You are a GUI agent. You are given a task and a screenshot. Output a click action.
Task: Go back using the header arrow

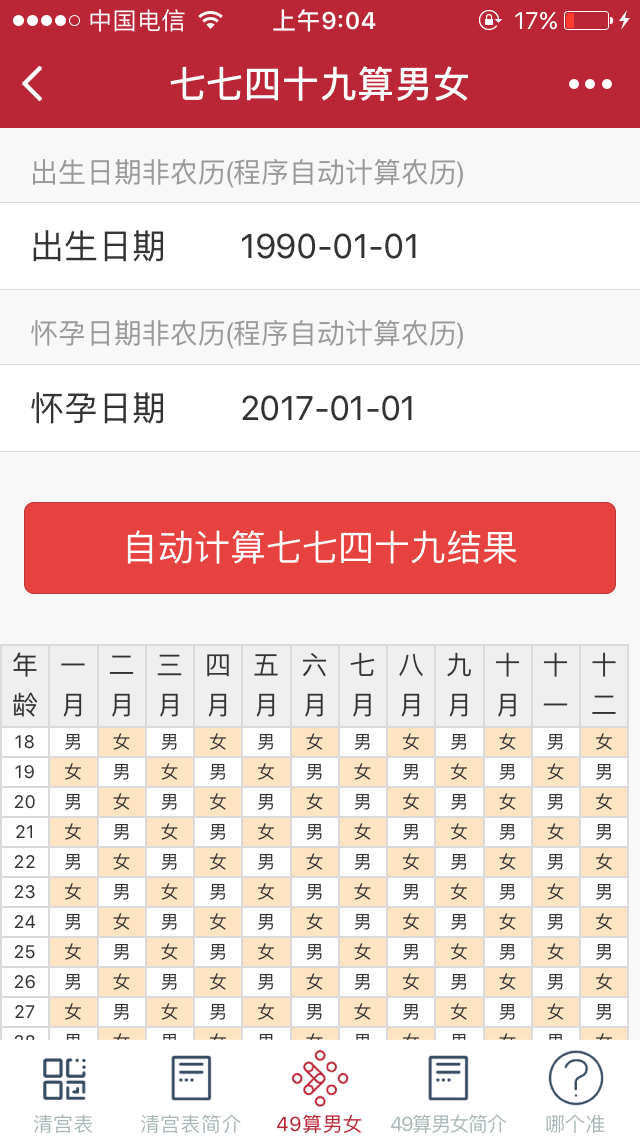[x=33, y=83]
